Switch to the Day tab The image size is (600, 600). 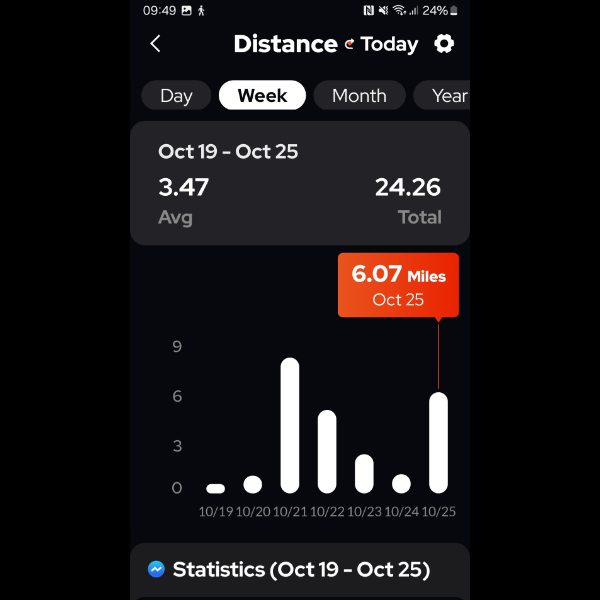176,96
